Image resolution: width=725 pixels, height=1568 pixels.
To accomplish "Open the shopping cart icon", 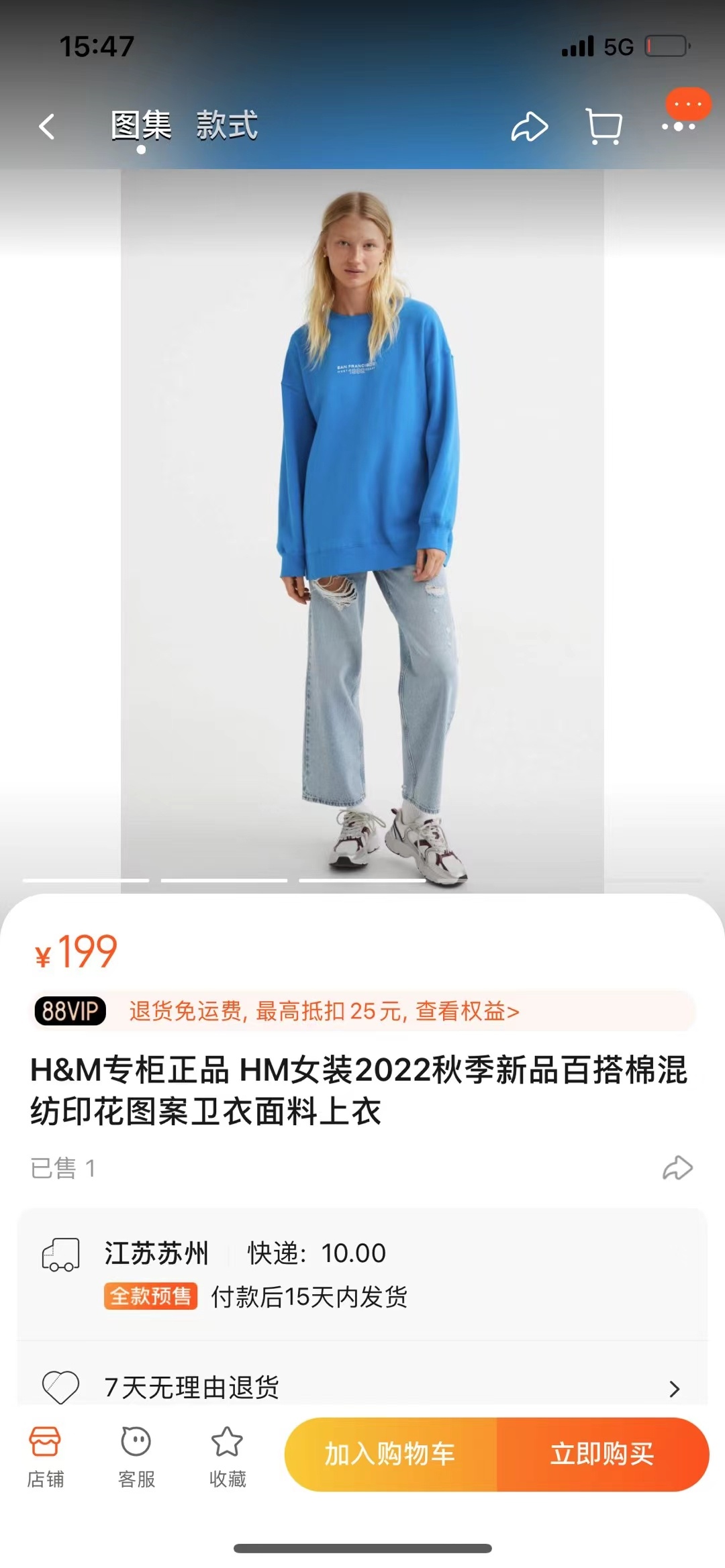I will [604, 126].
